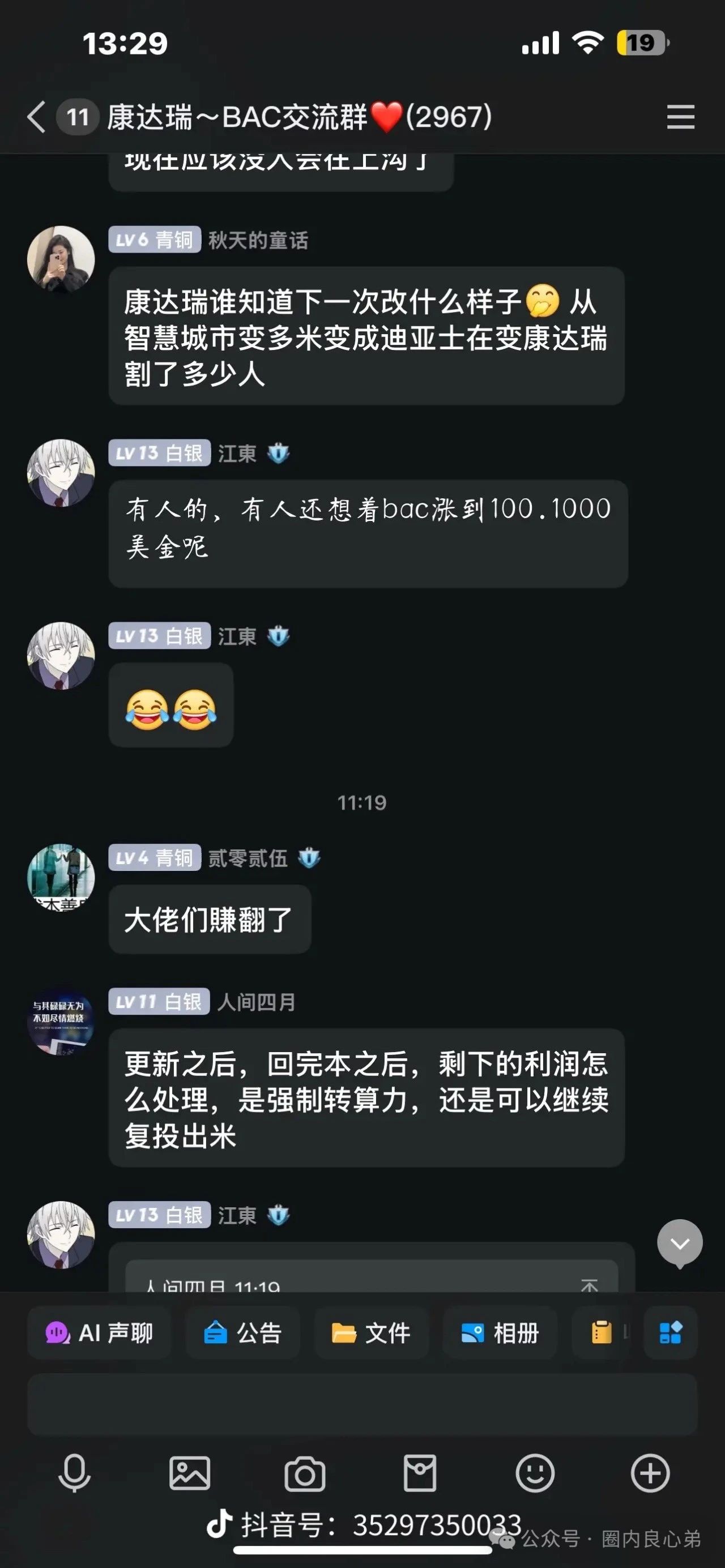Open more attachments plus button
This screenshot has width=725, height=1568.
click(x=650, y=1473)
